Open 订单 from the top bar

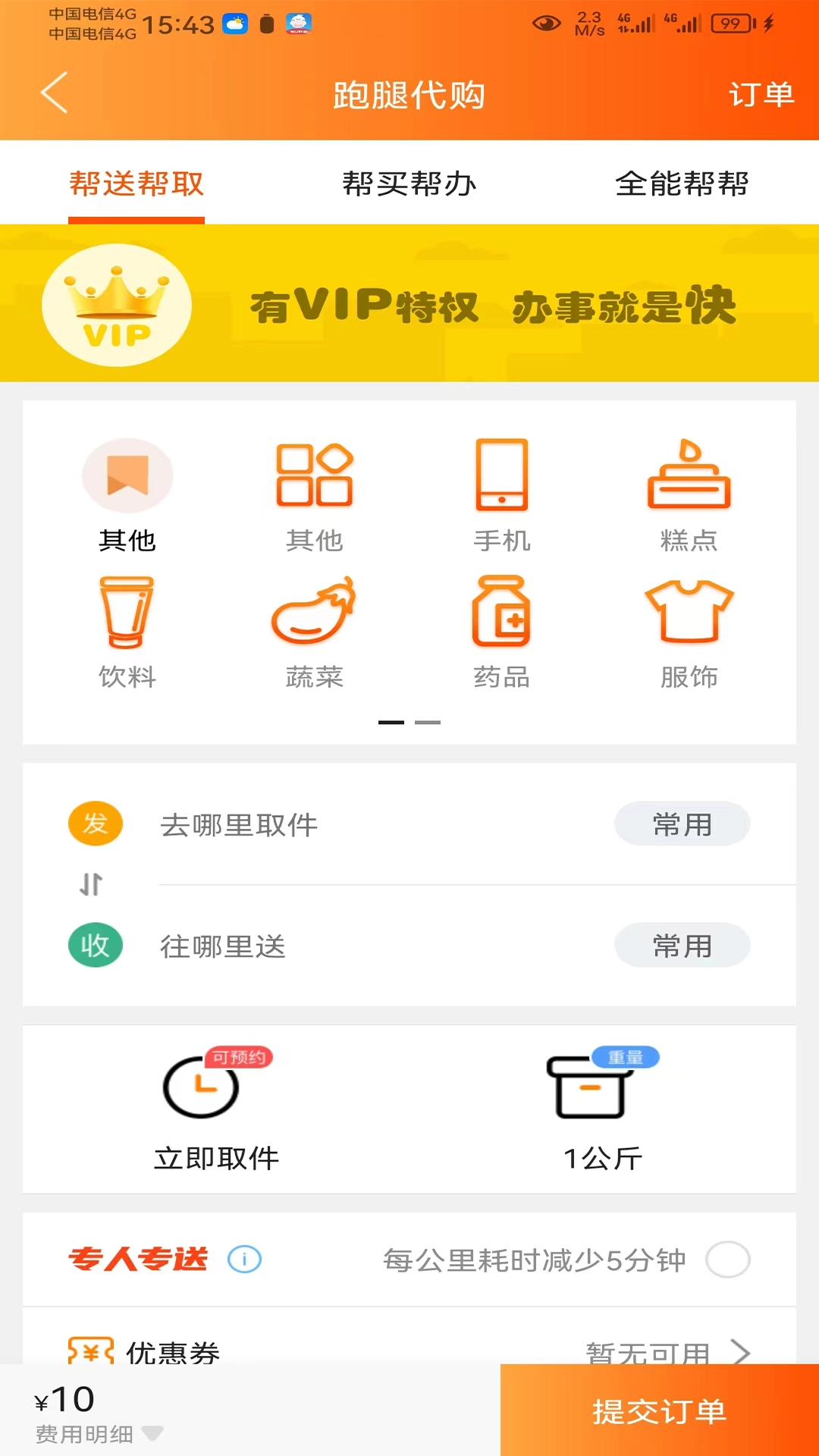[x=761, y=94]
